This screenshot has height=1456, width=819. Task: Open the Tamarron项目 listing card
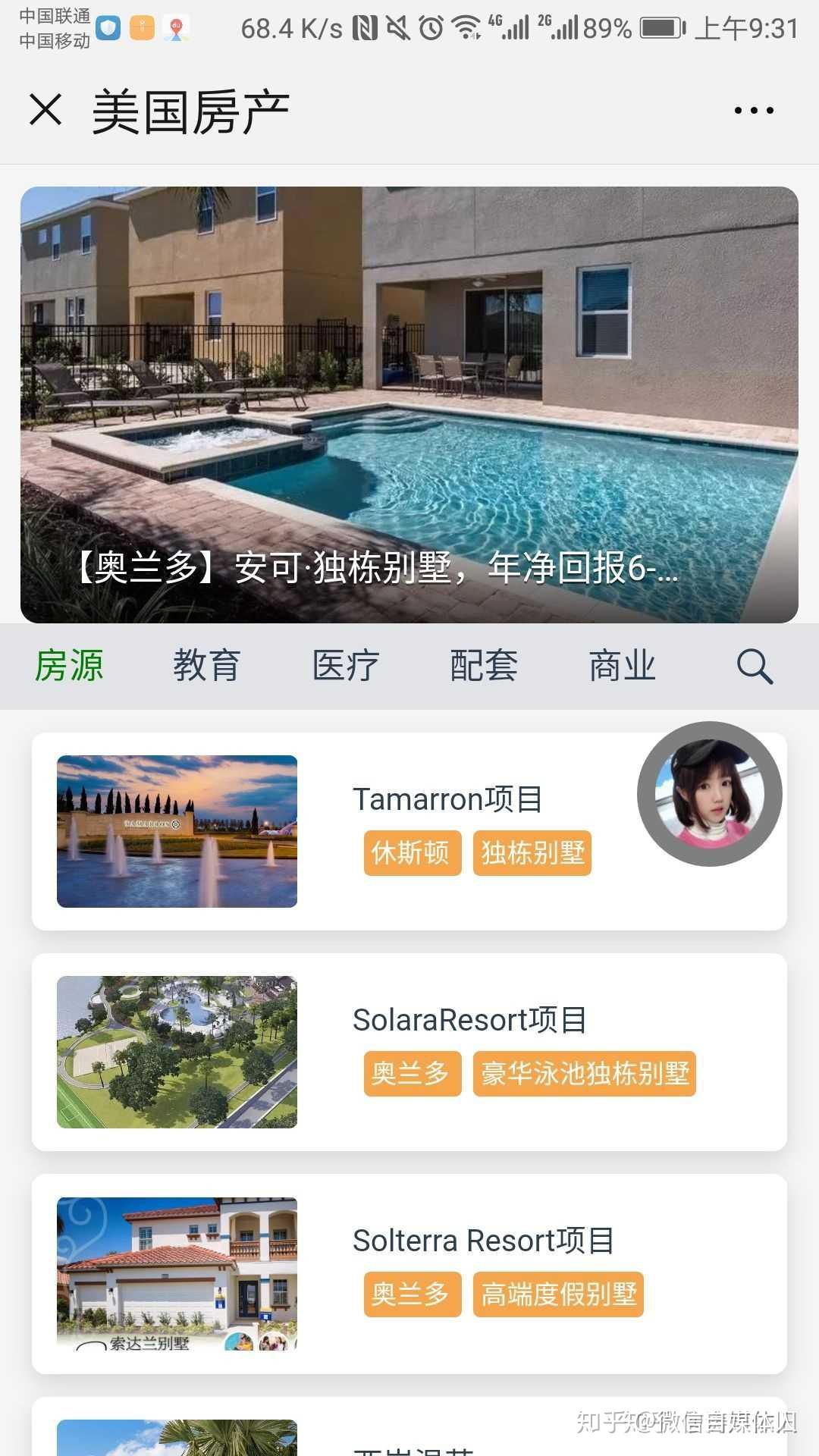[x=409, y=831]
